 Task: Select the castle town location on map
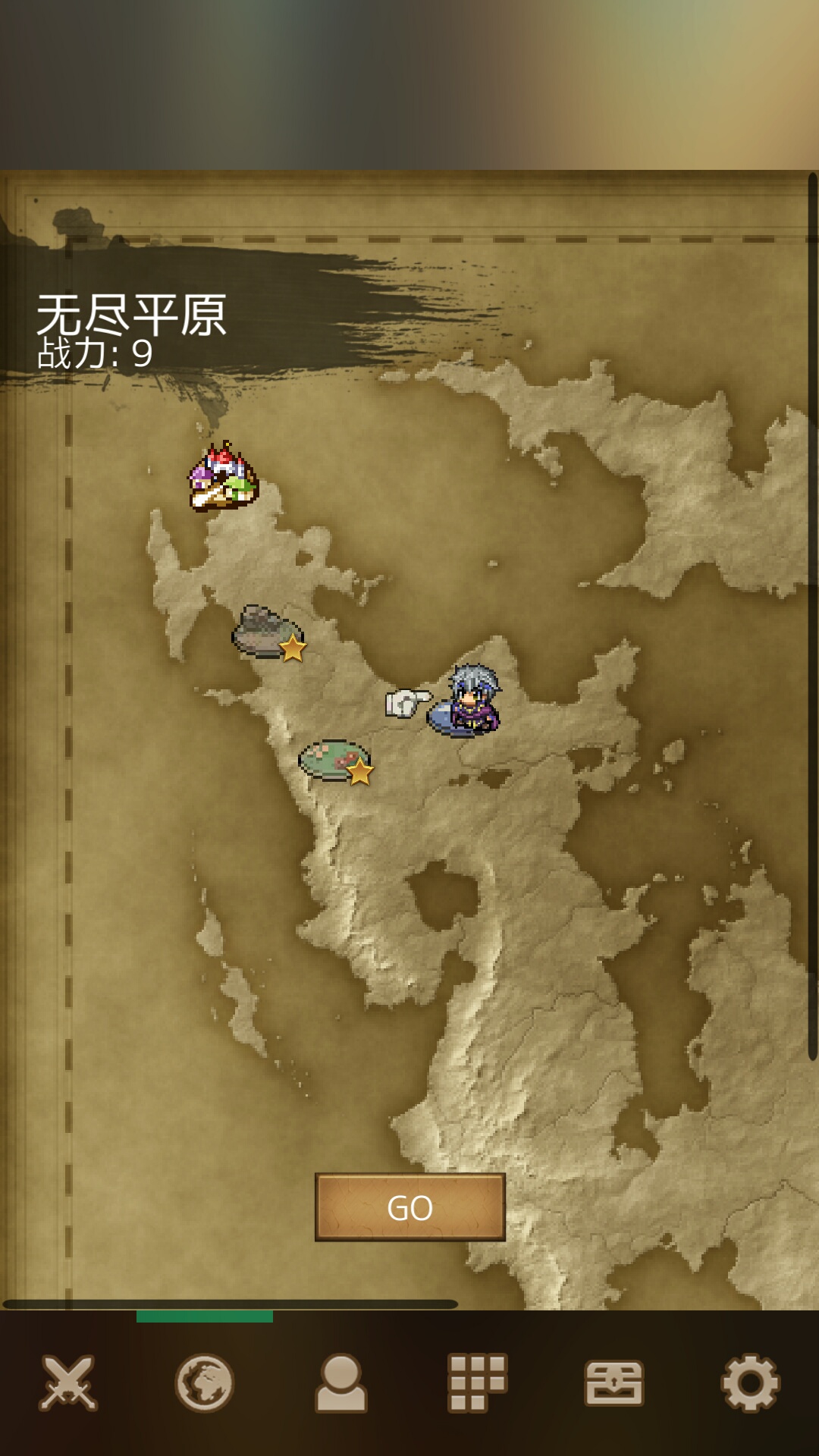click(223, 478)
